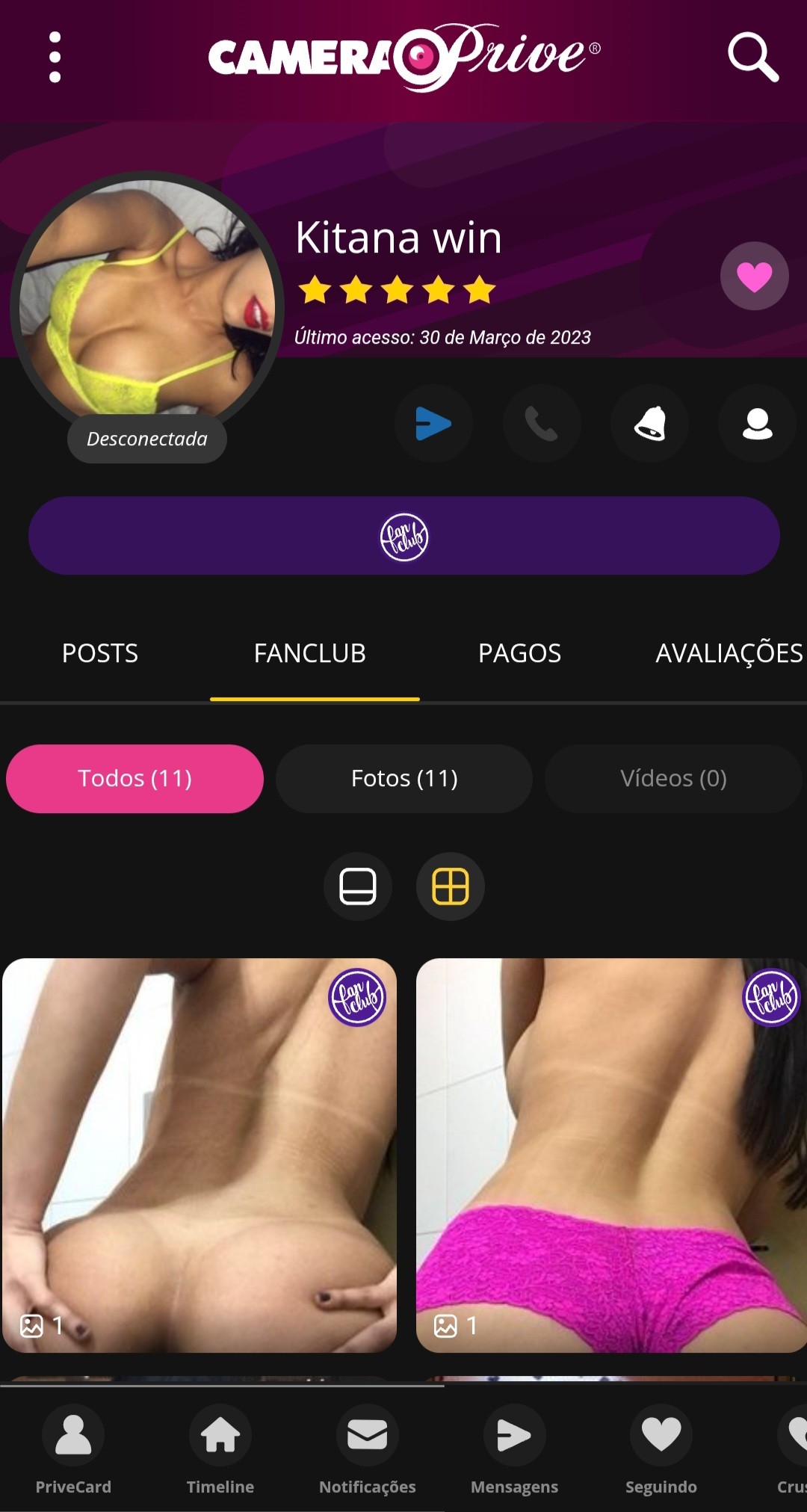The height and width of the screenshot is (1512, 807).
Task: Open the Timeline home tab
Action: 220,1449
